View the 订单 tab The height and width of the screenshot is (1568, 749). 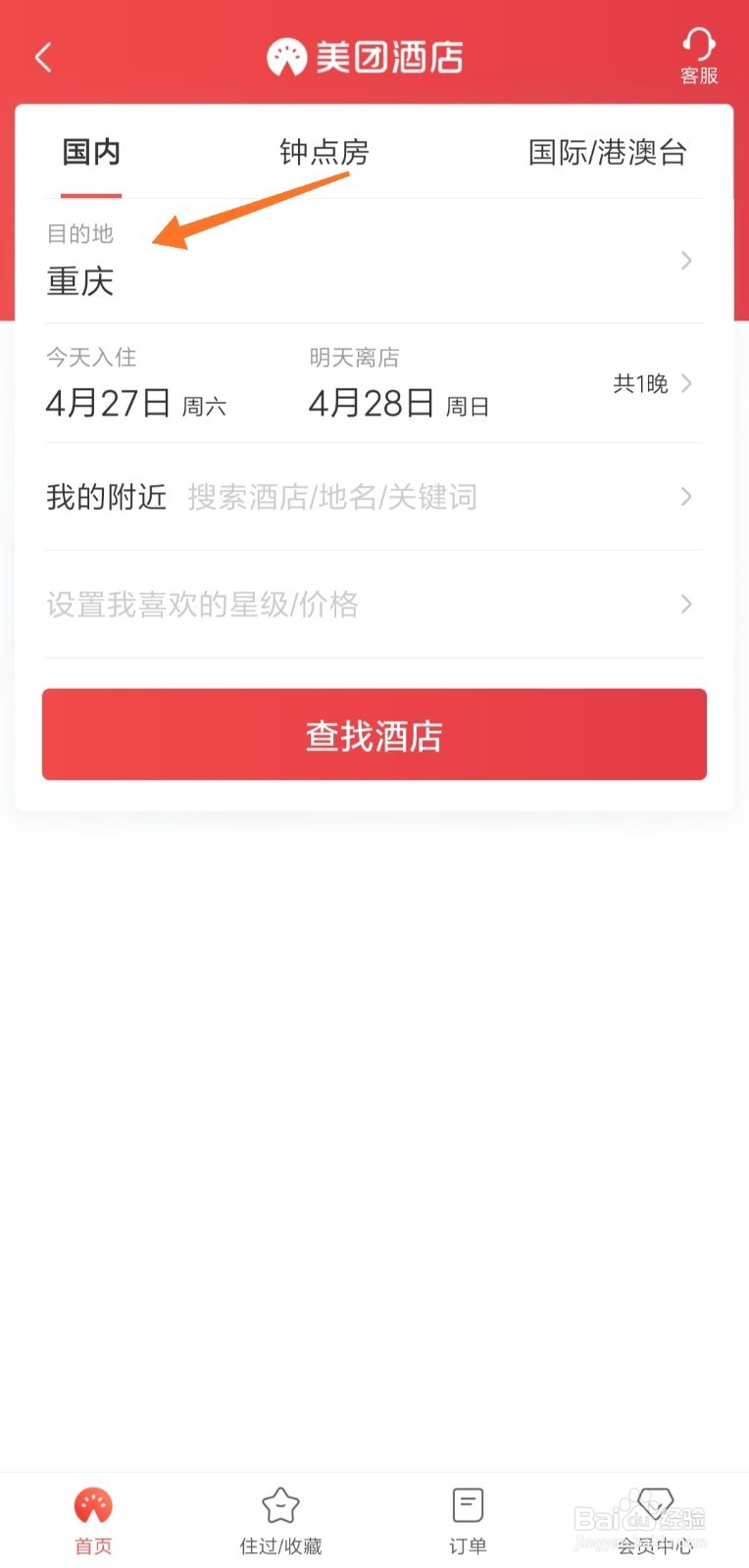pyautogui.click(x=468, y=1520)
